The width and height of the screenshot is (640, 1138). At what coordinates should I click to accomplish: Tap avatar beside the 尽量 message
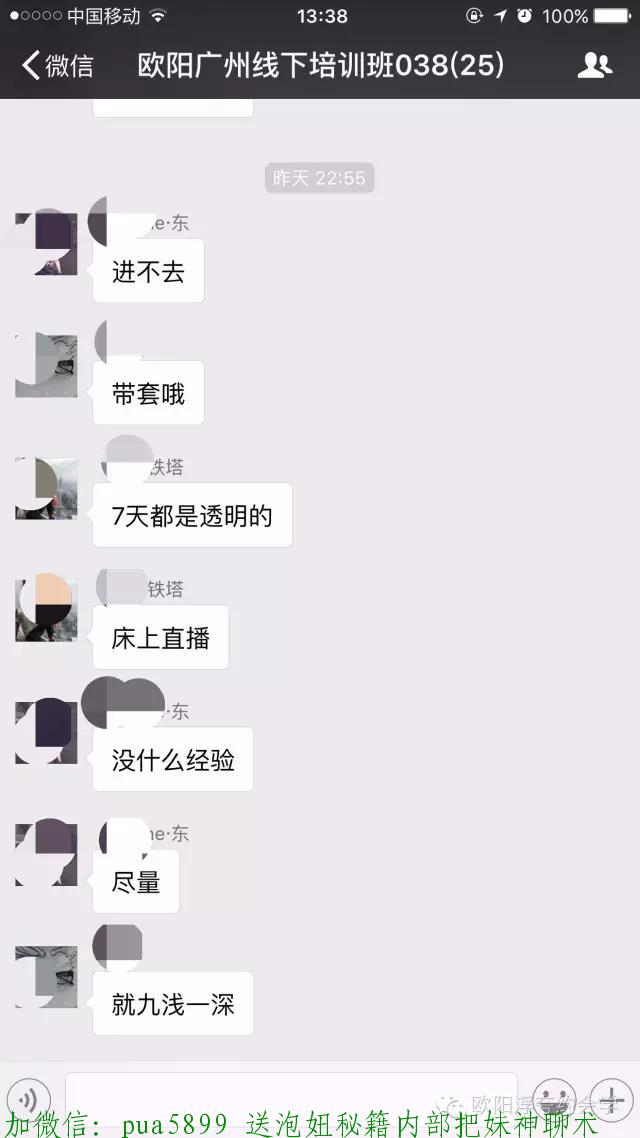pos(46,854)
